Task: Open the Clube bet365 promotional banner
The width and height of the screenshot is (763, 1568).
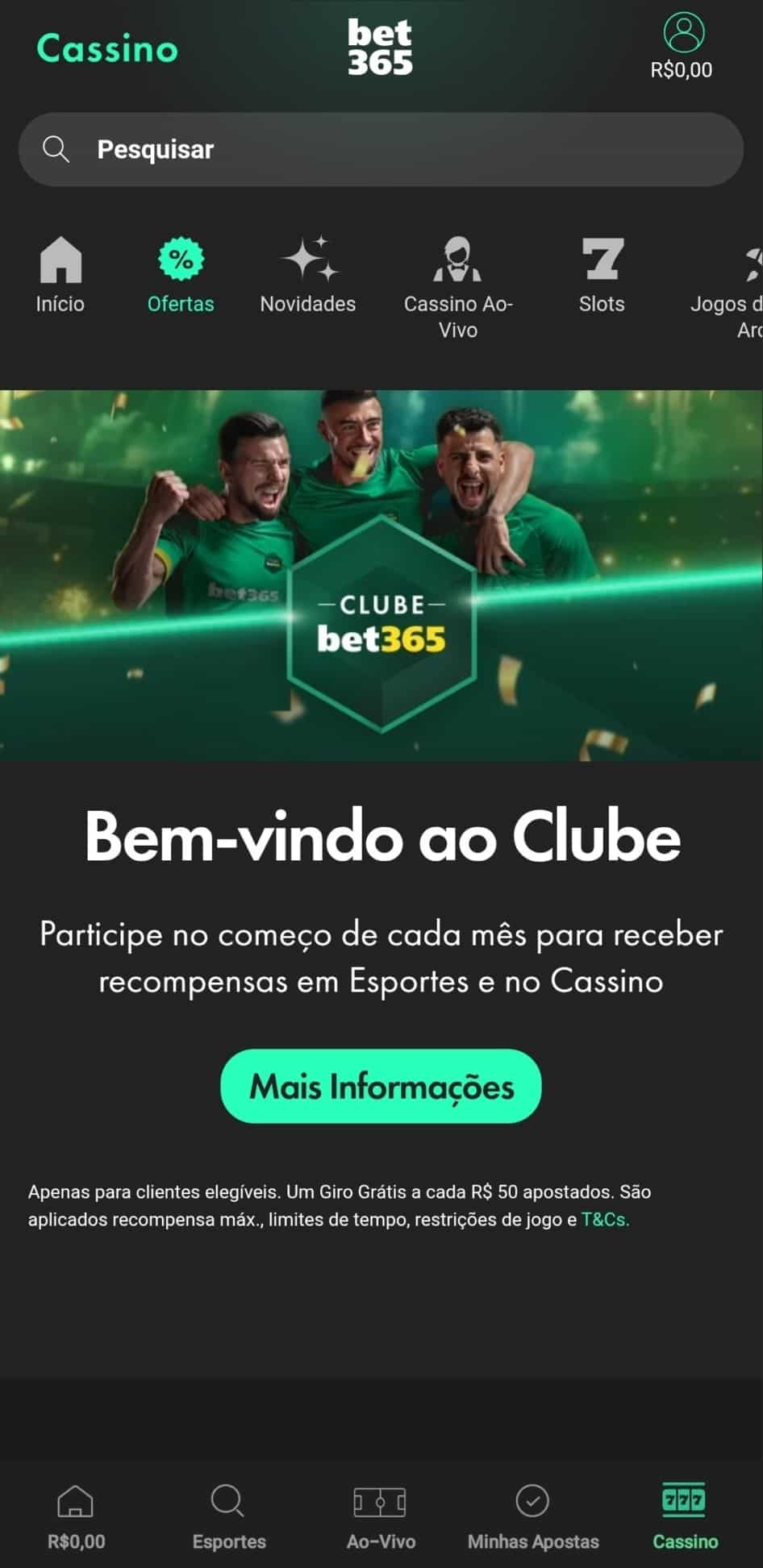Action: [381, 572]
